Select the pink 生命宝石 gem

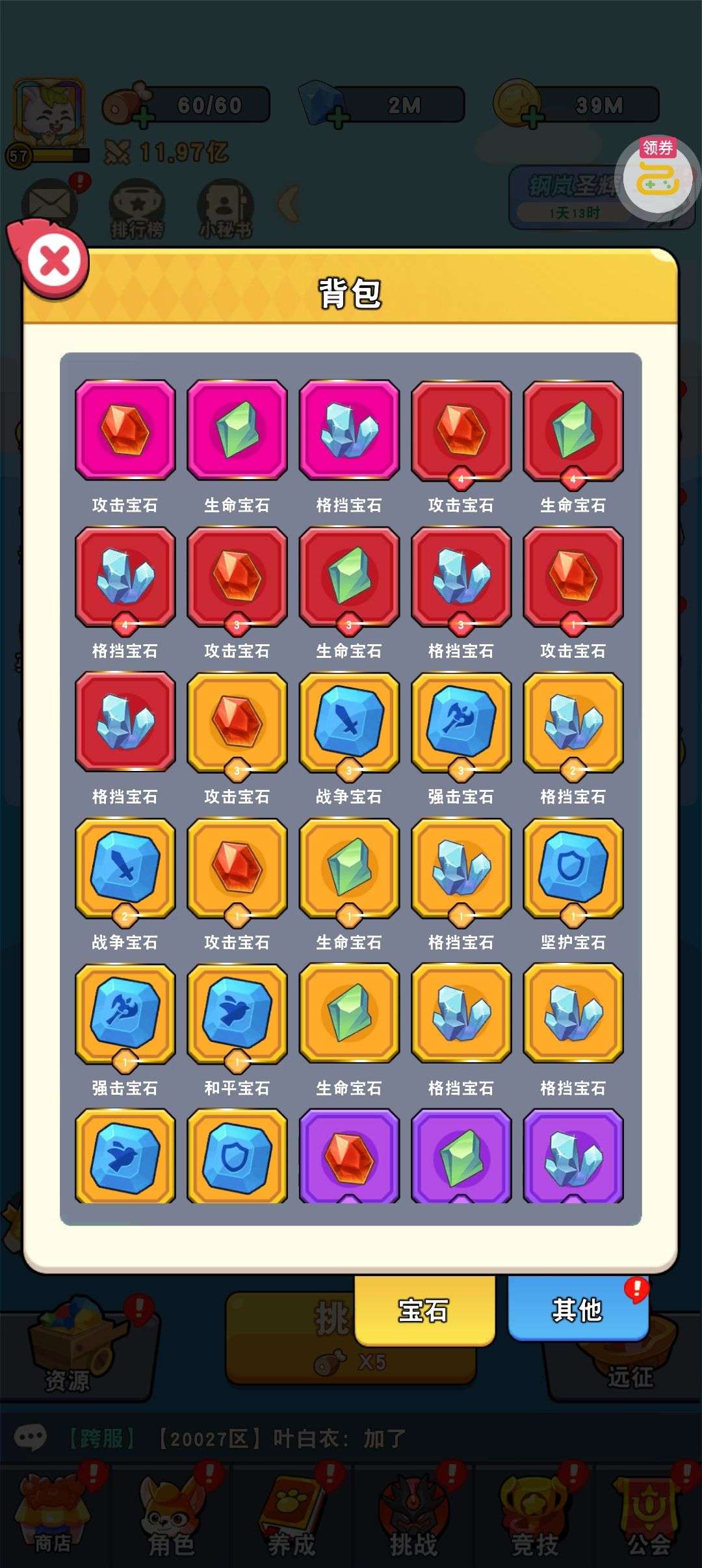pyautogui.click(x=237, y=430)
